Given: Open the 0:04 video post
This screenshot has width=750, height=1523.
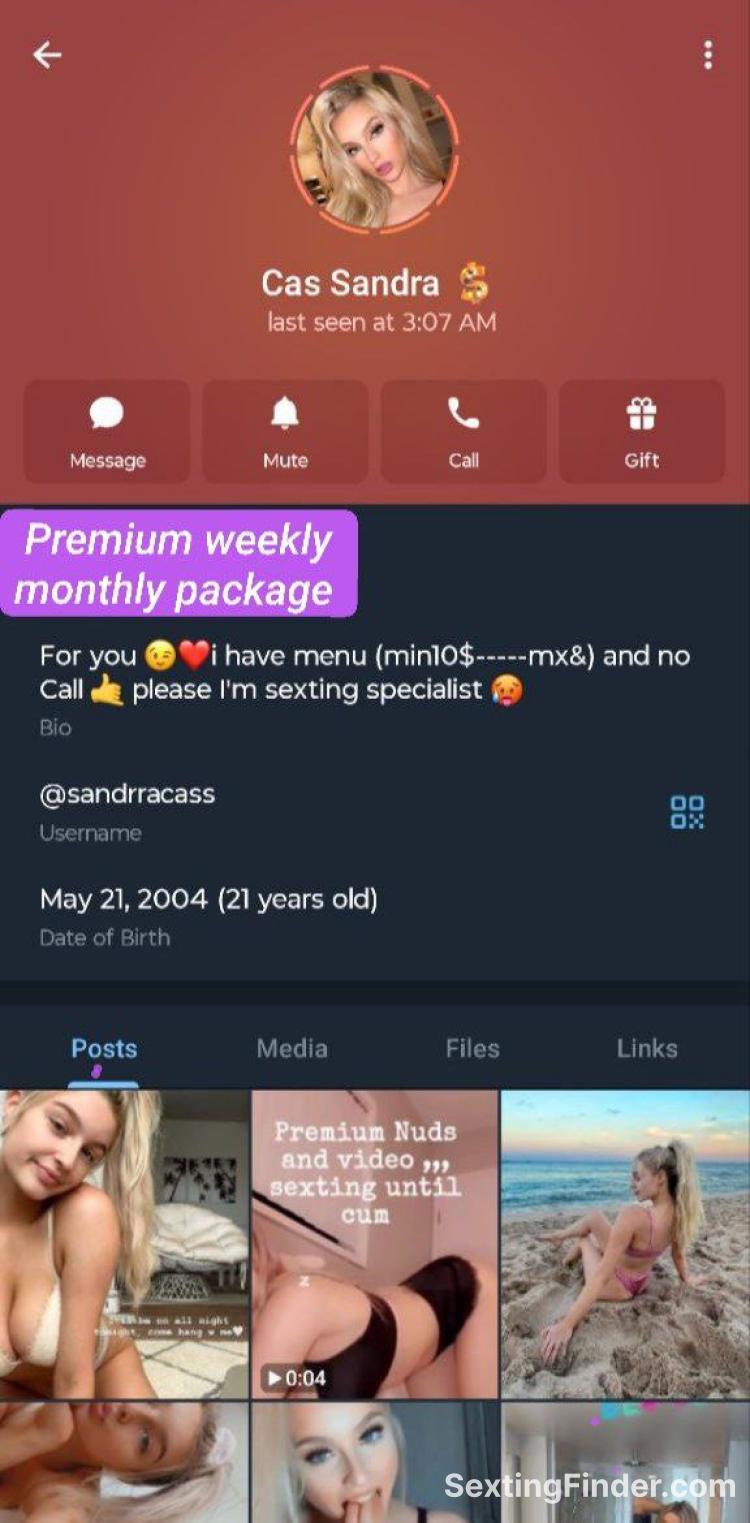Looking at the screenshot, I should pyautogui.click(x=374, y=1244).
